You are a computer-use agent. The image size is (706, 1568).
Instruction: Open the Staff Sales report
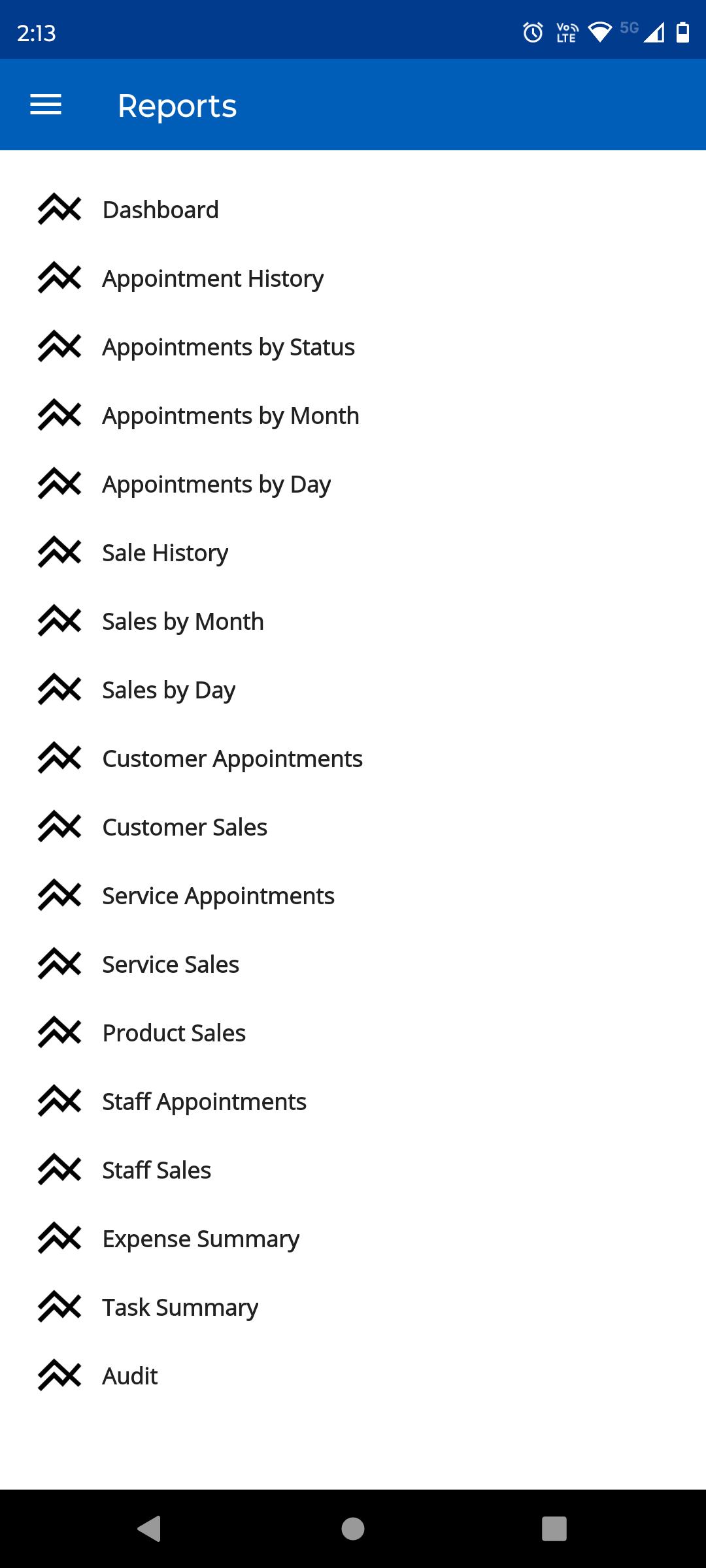click(x=353, y=1170)
